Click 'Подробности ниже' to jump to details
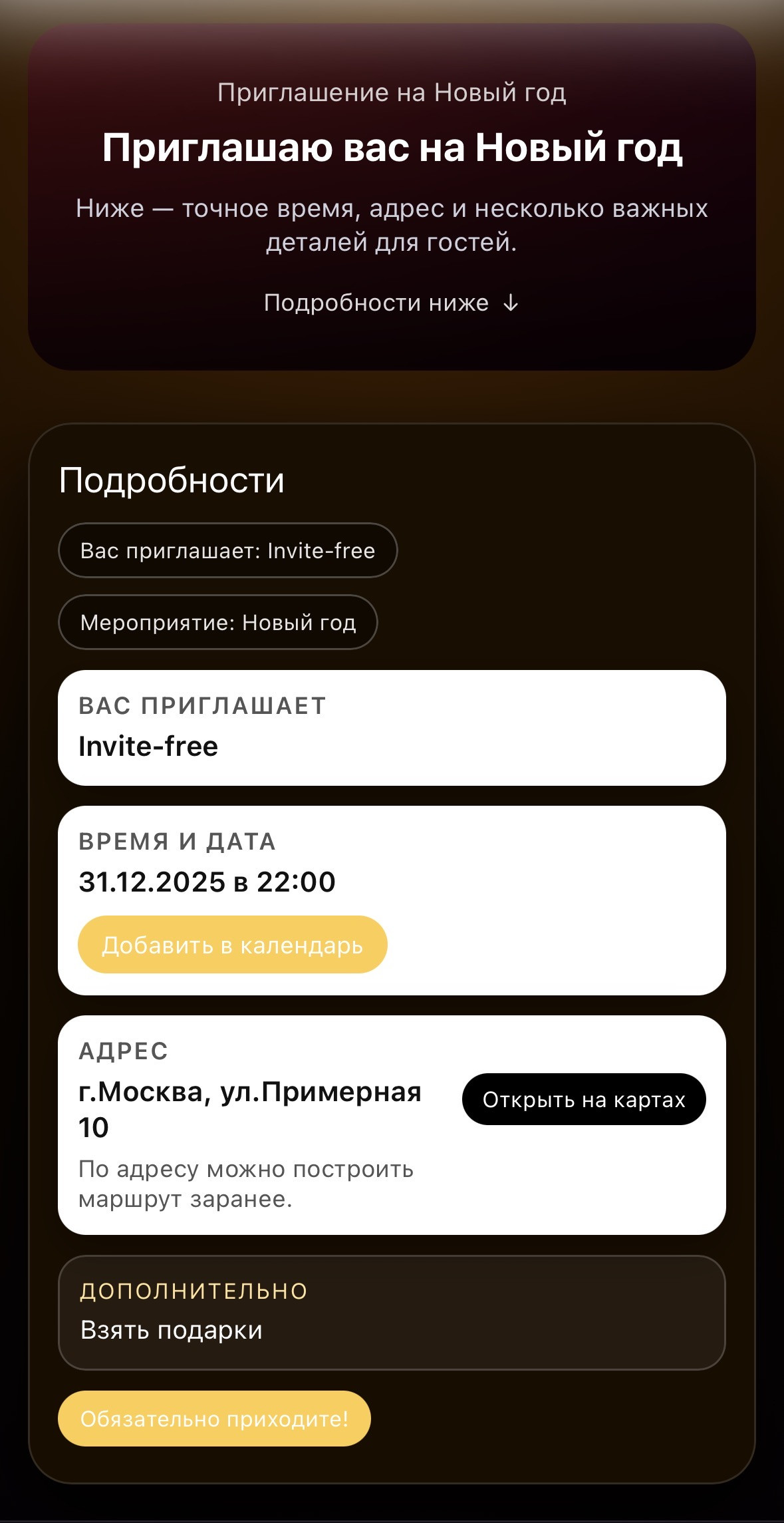The image size is (784, 1523). (376, 303)
